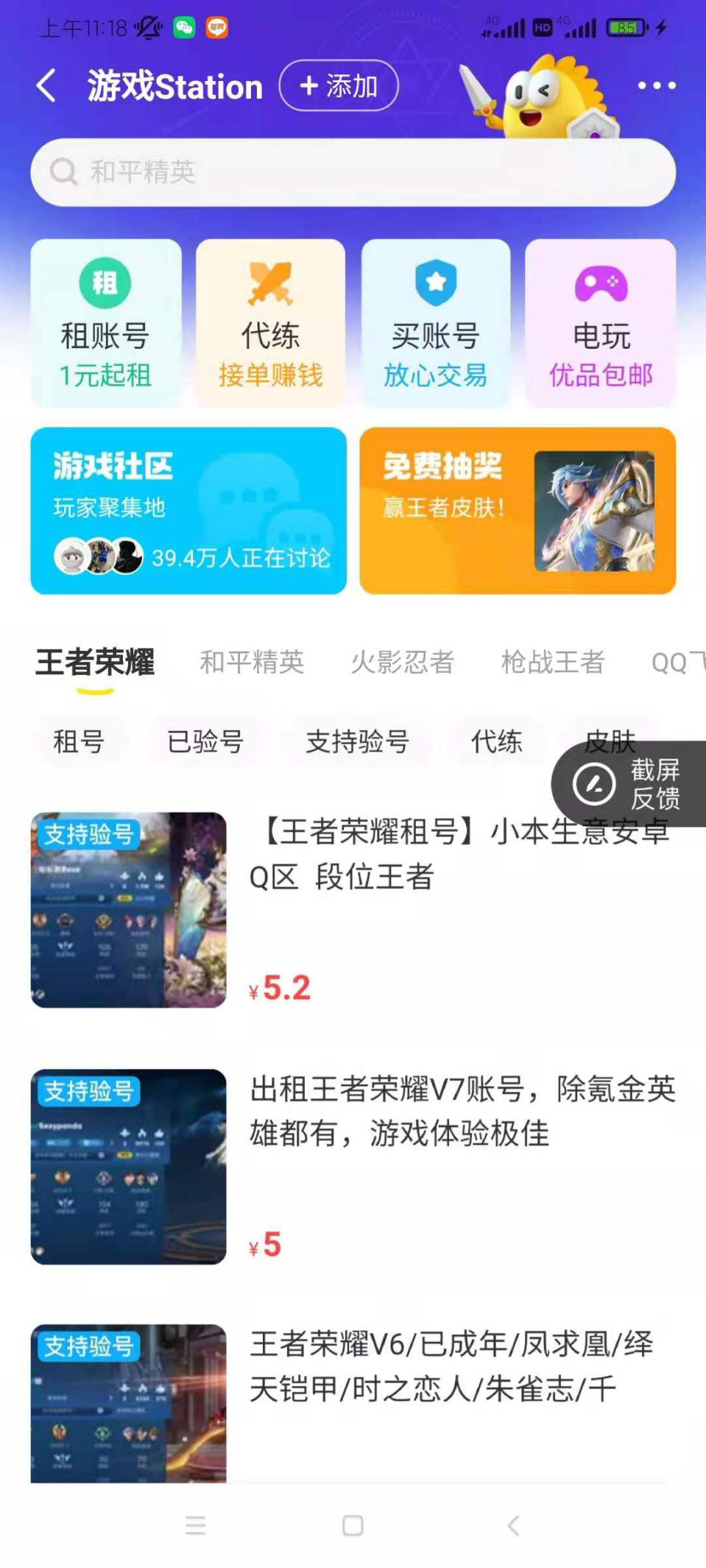This screenshot has width=706, height=1568.
Task: Enter the 游戏社区 community banner
Action: pyautogui.click(x=188, y=511)
